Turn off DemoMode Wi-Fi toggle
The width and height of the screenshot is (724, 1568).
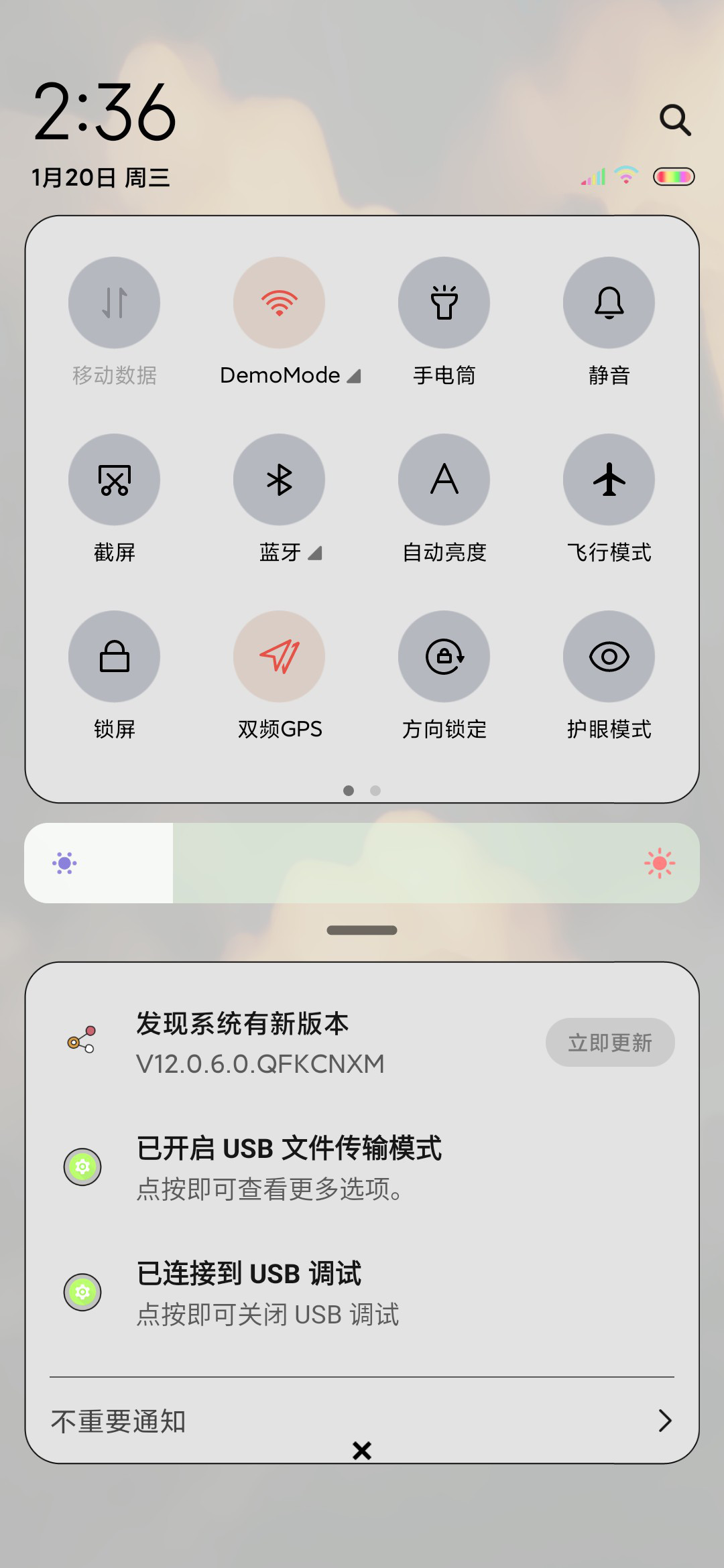pos(279,303)
